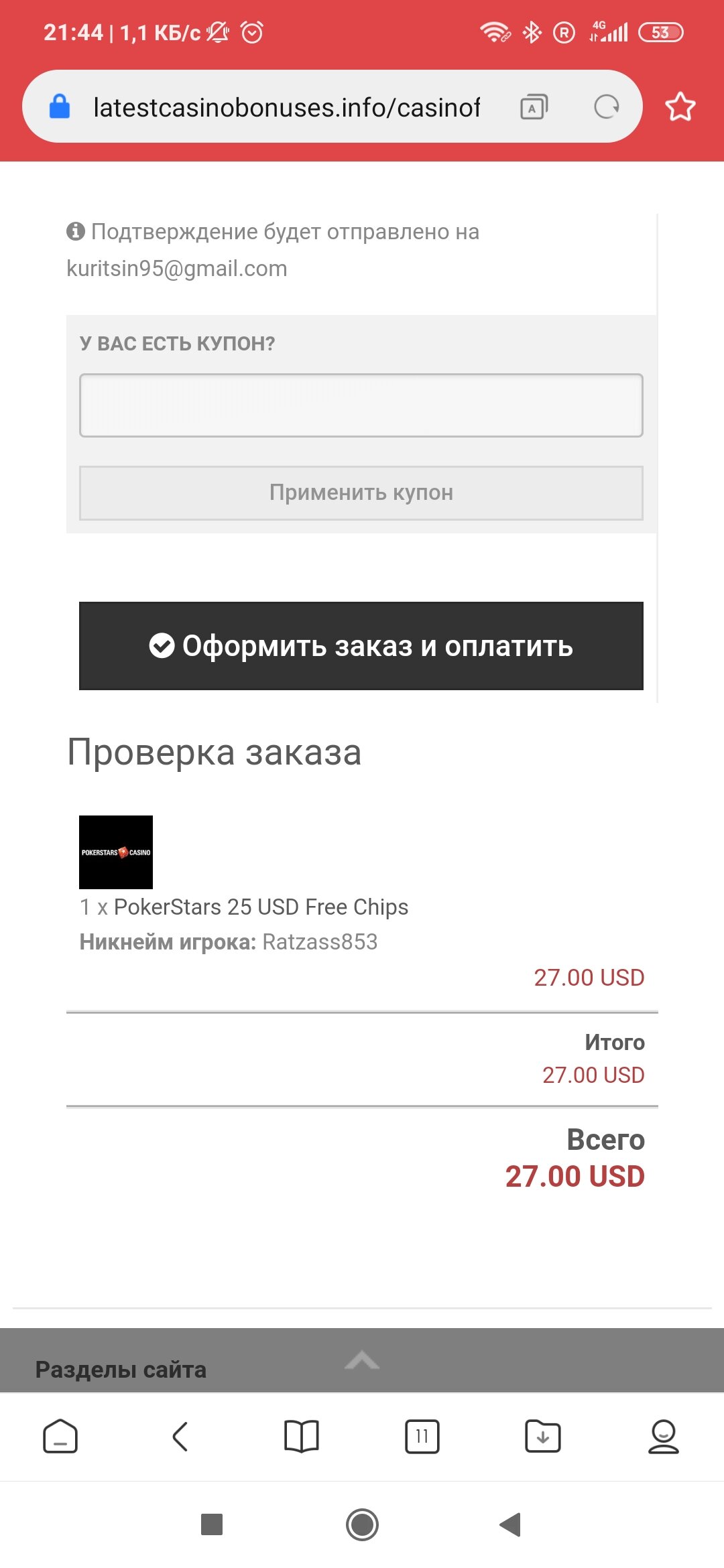
Task: Go back in the browser toolbar
Action: 180,1437
